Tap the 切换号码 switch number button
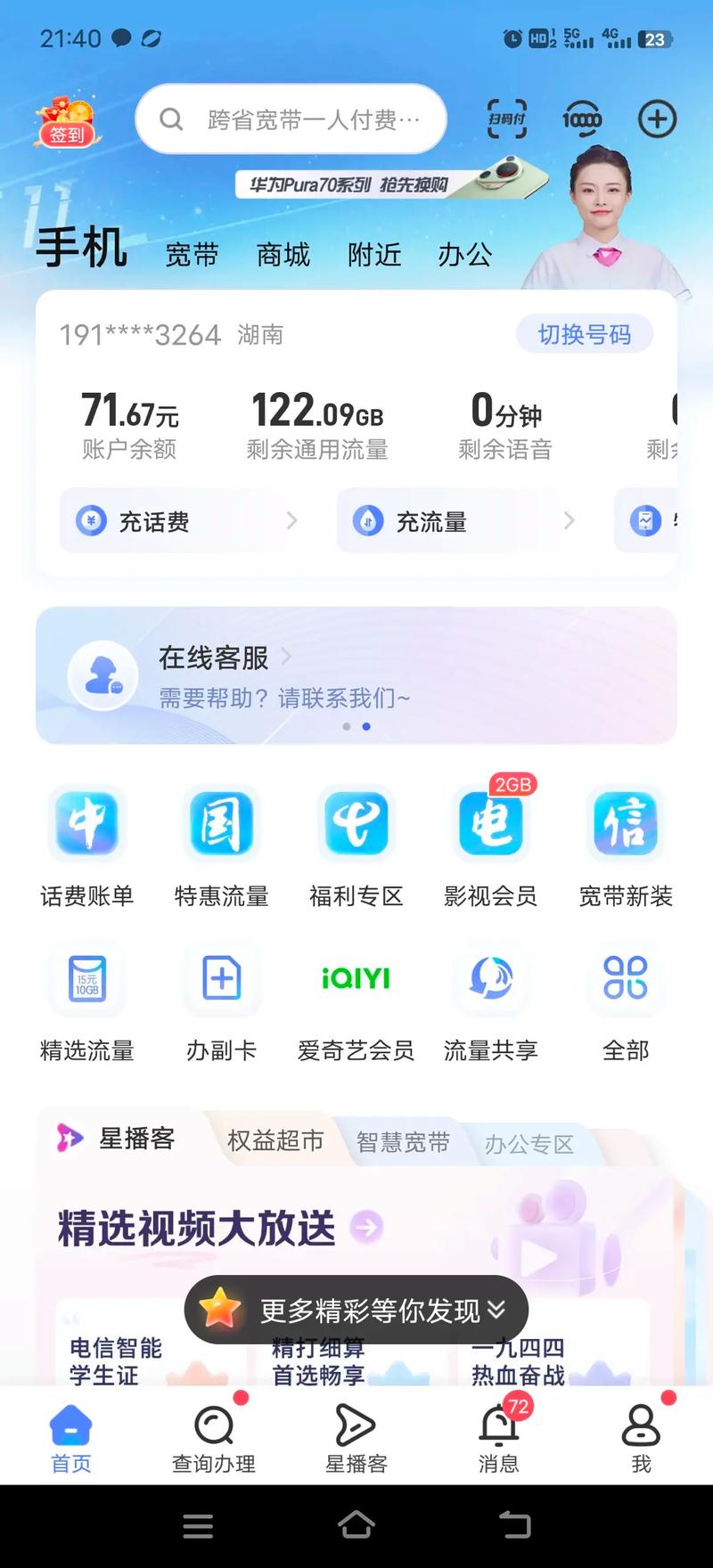Image resolution: width=713 pixels, height=1568 pixels. [x=585, y=334]
